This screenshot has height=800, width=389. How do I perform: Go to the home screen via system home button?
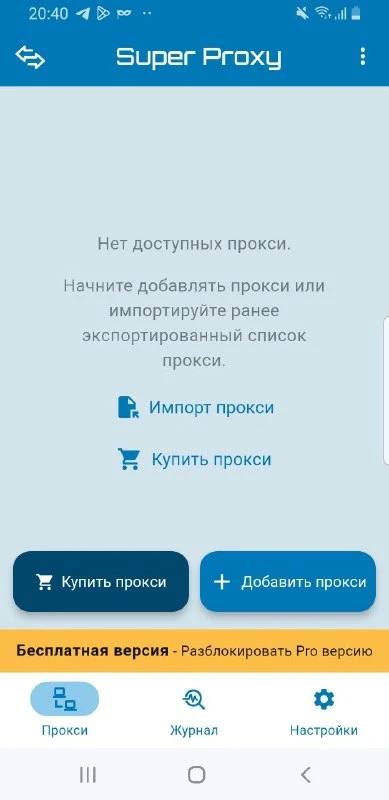click(197, 775)
